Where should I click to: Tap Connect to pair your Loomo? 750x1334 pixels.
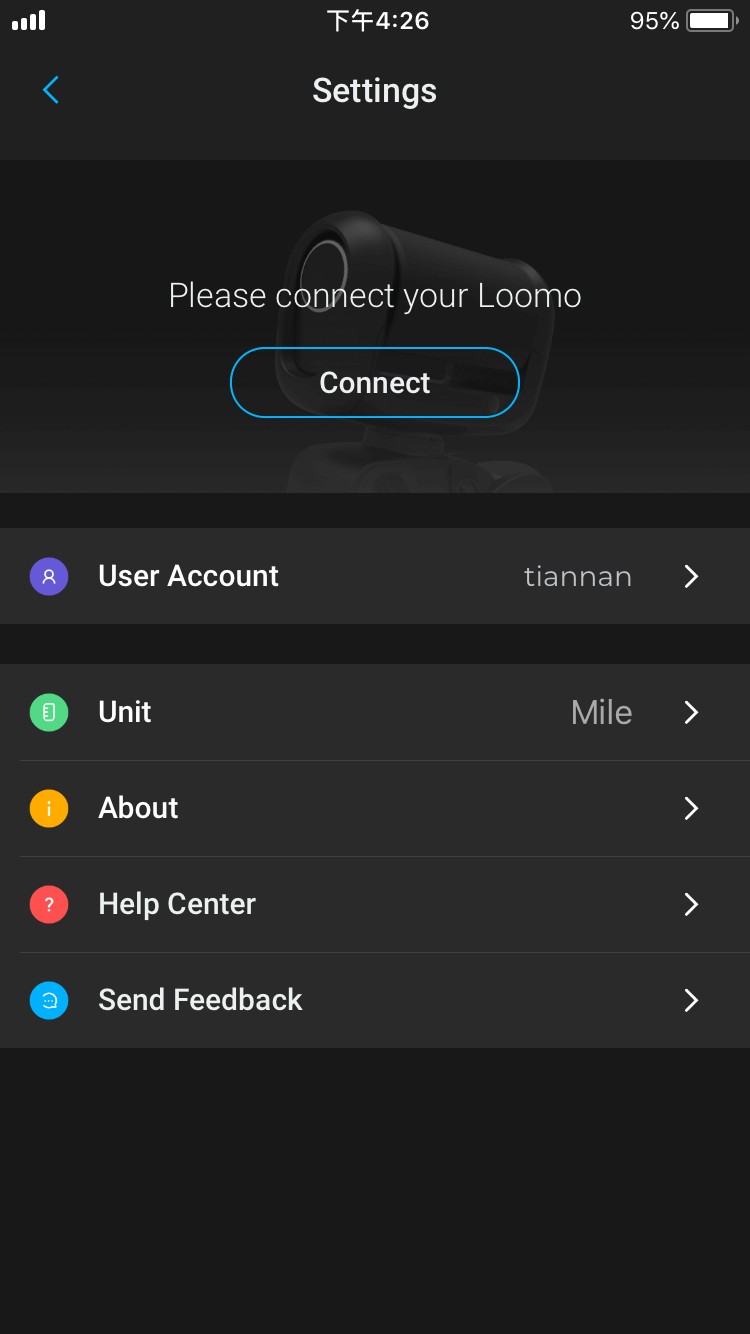375,383
